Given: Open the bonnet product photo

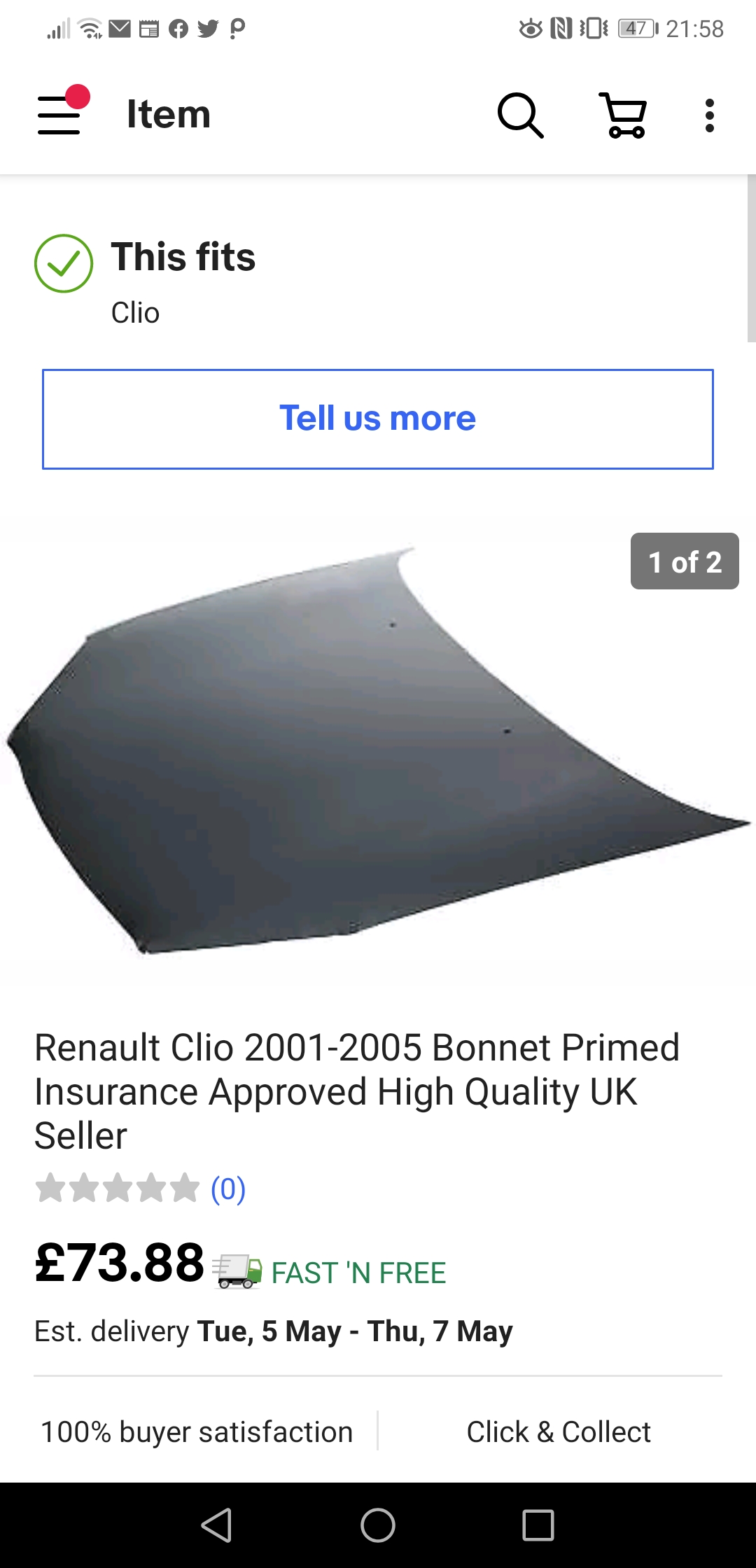Looking at the screenshot, I should click(x=378, y=749).
